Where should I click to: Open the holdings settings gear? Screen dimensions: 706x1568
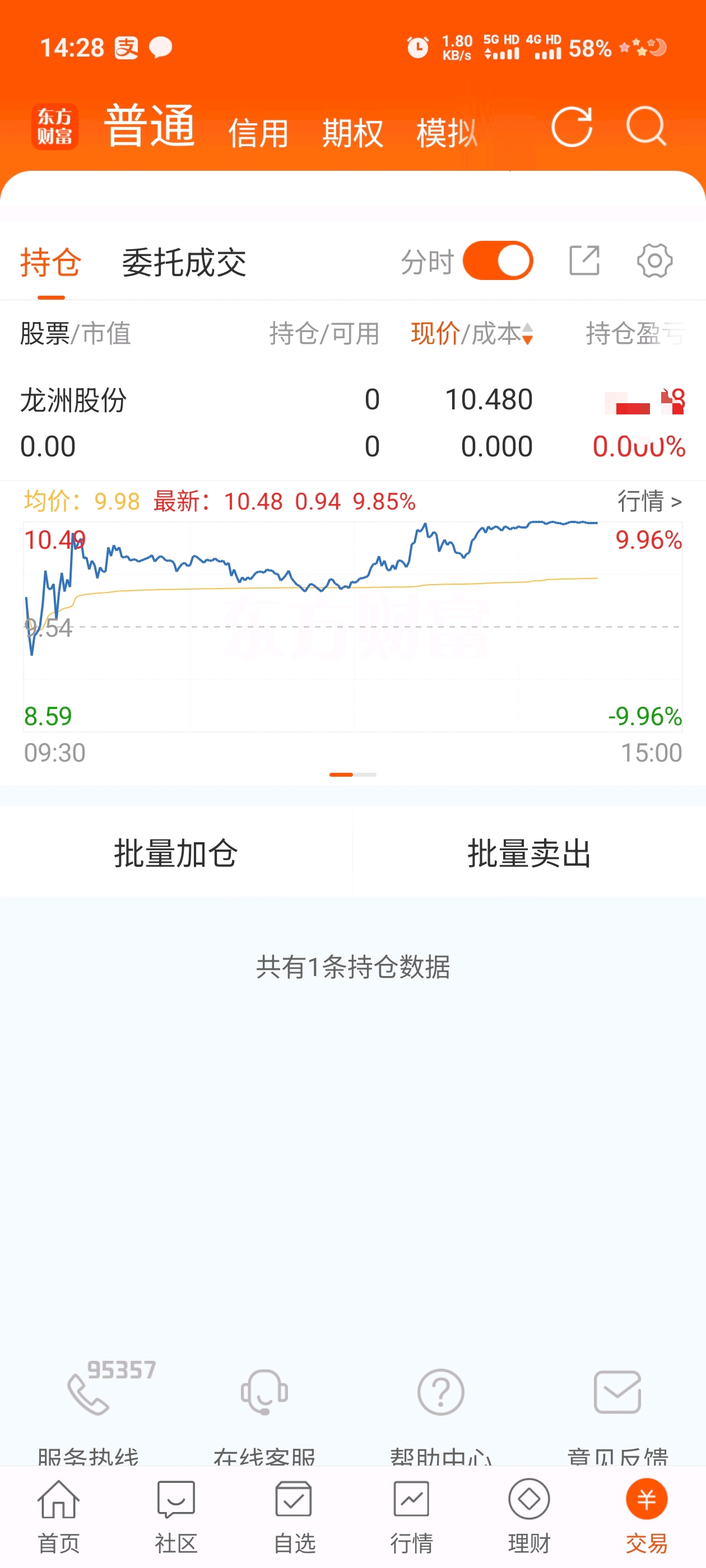(655, 260)
